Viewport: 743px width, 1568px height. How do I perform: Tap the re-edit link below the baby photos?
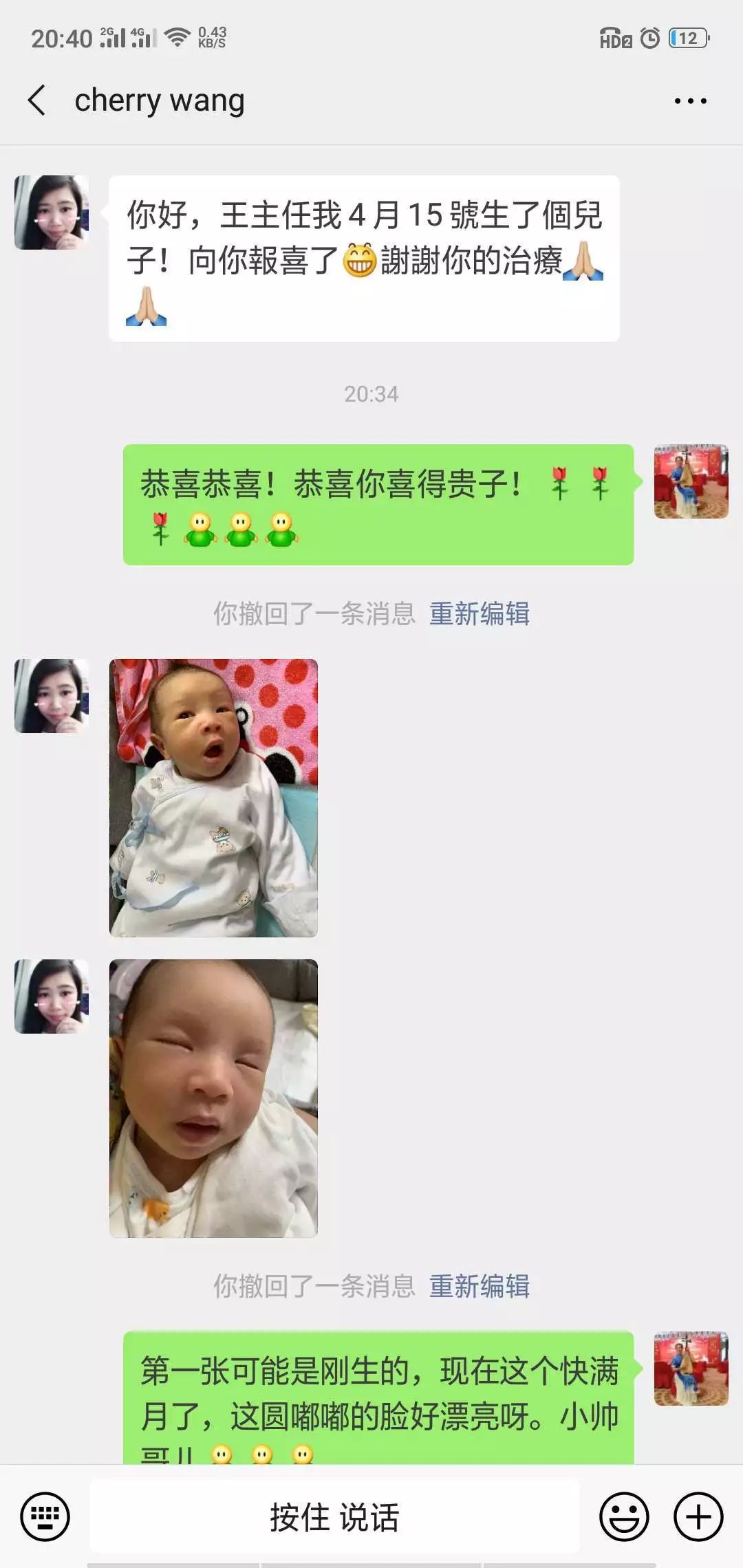tap(480, 1286)
